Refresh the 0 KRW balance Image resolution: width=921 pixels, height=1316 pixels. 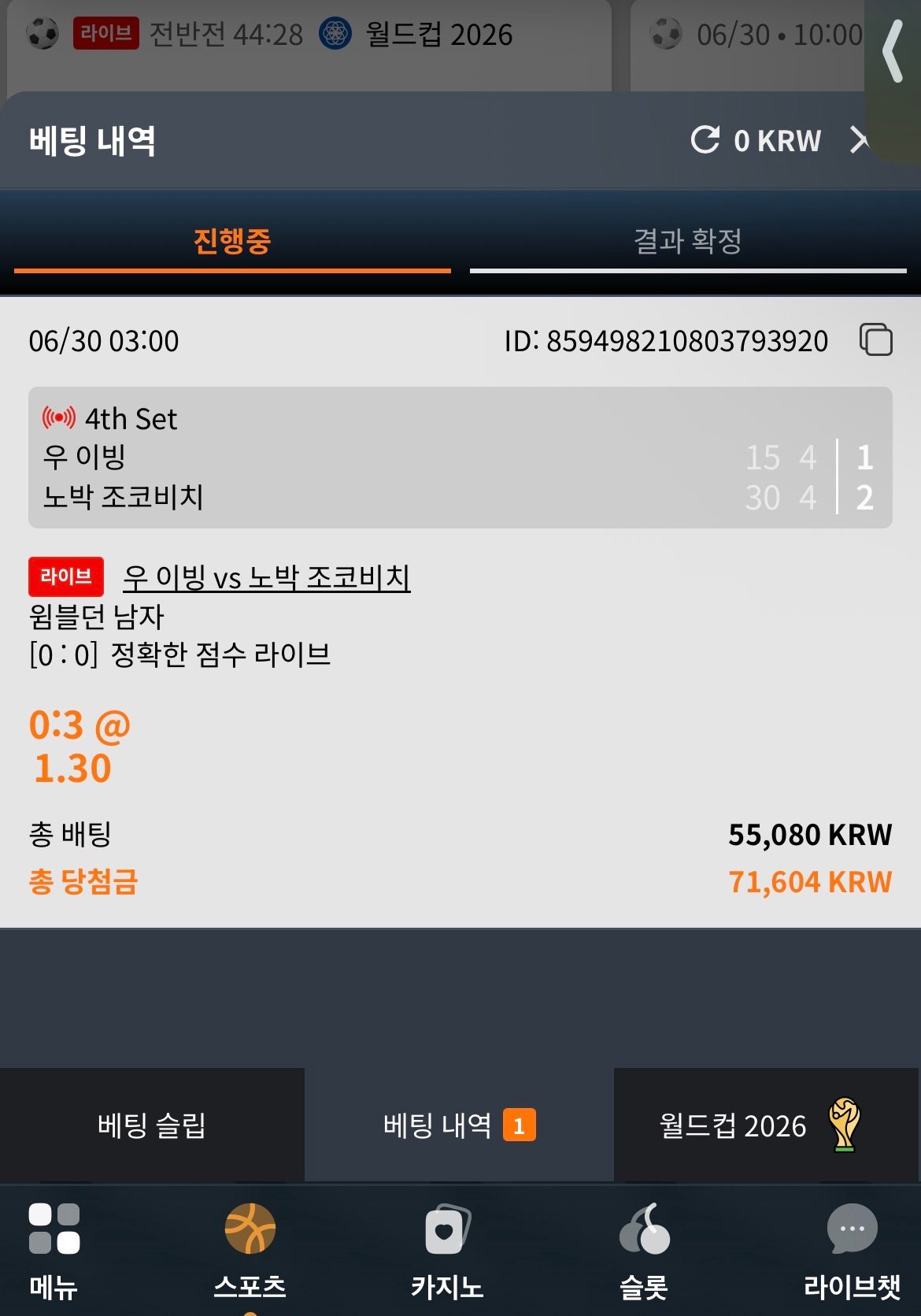click(705, 140)
